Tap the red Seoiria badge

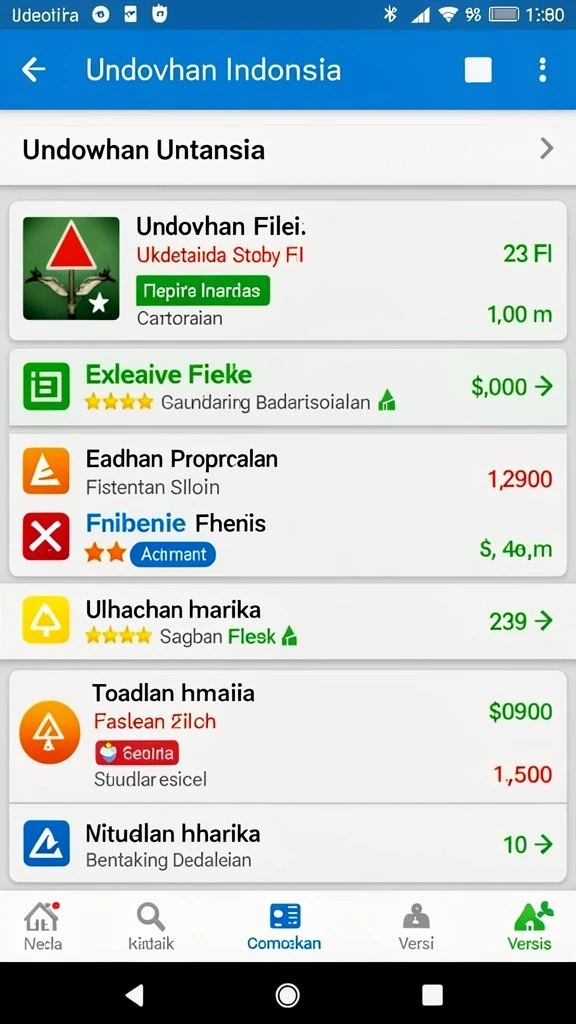tap(137, 753)
